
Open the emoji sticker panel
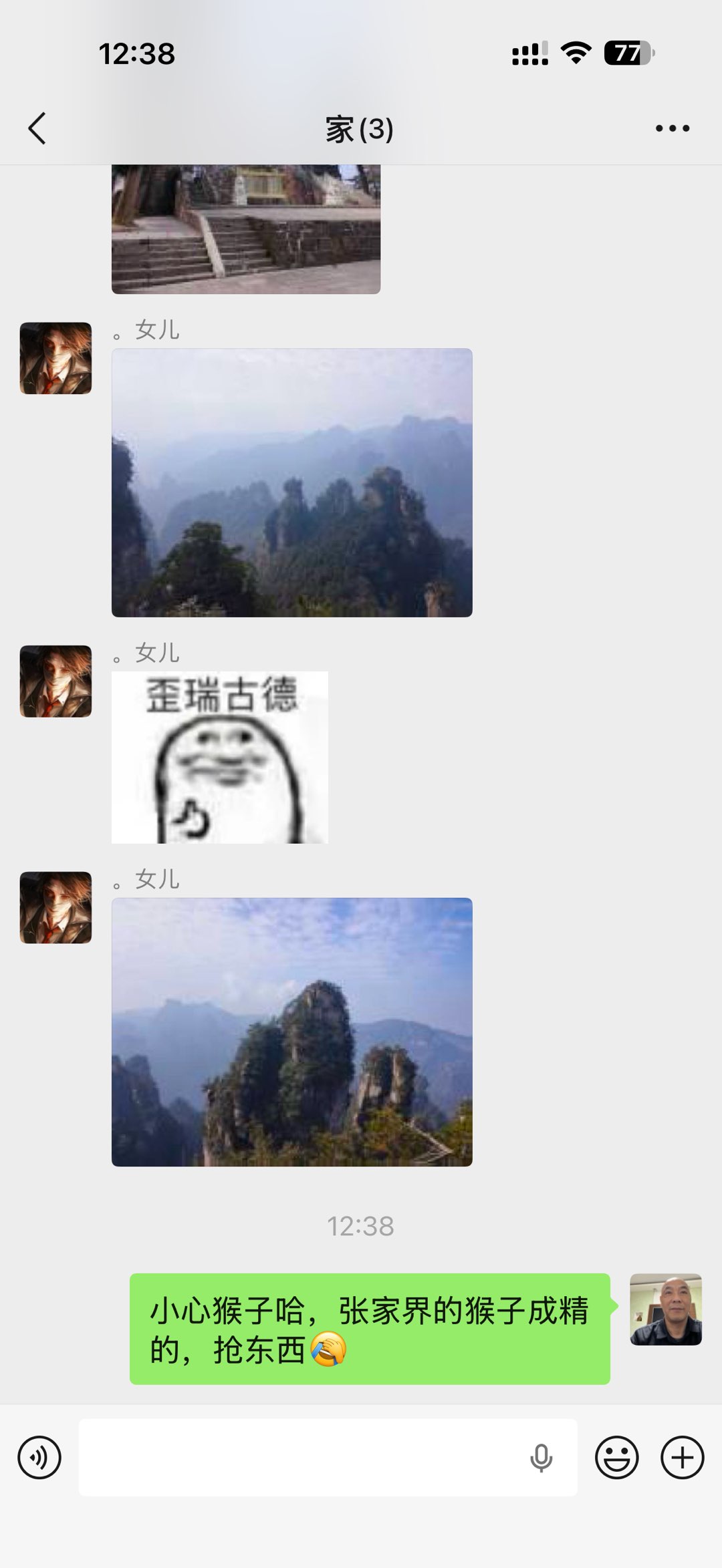click(x=616, y=1457)
